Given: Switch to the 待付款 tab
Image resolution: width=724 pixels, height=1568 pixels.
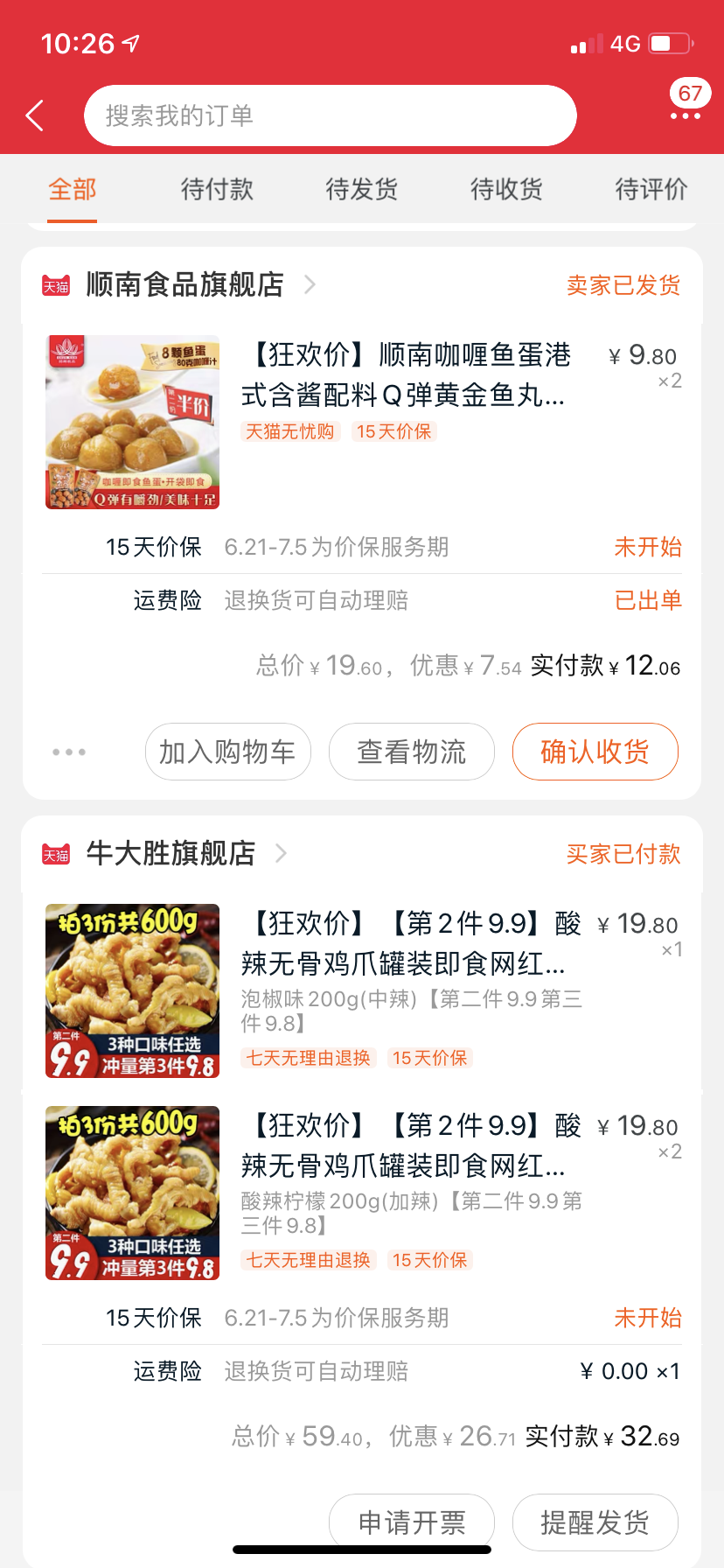Looking at the screenshot, I should point(217,189).
